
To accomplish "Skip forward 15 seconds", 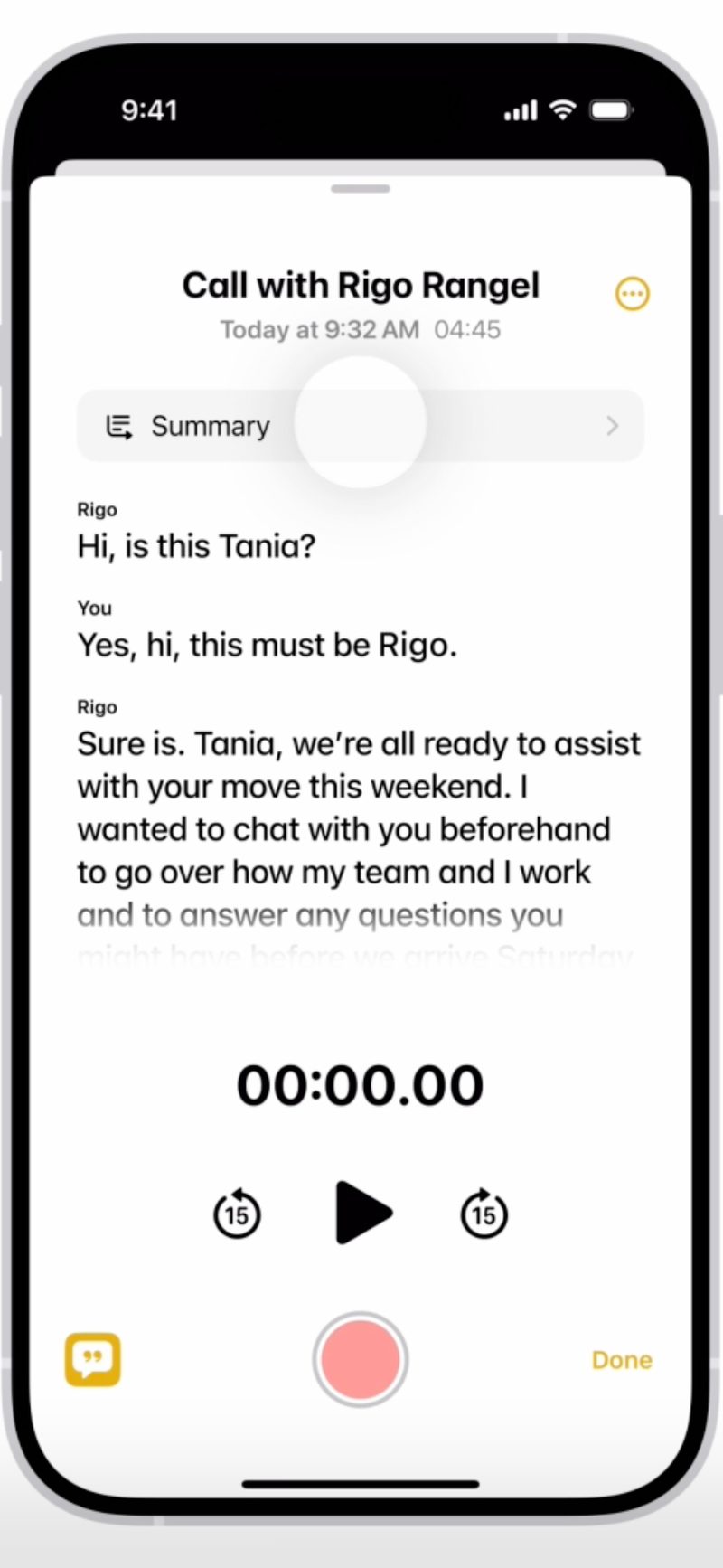I will click(x=484, y=1214).
